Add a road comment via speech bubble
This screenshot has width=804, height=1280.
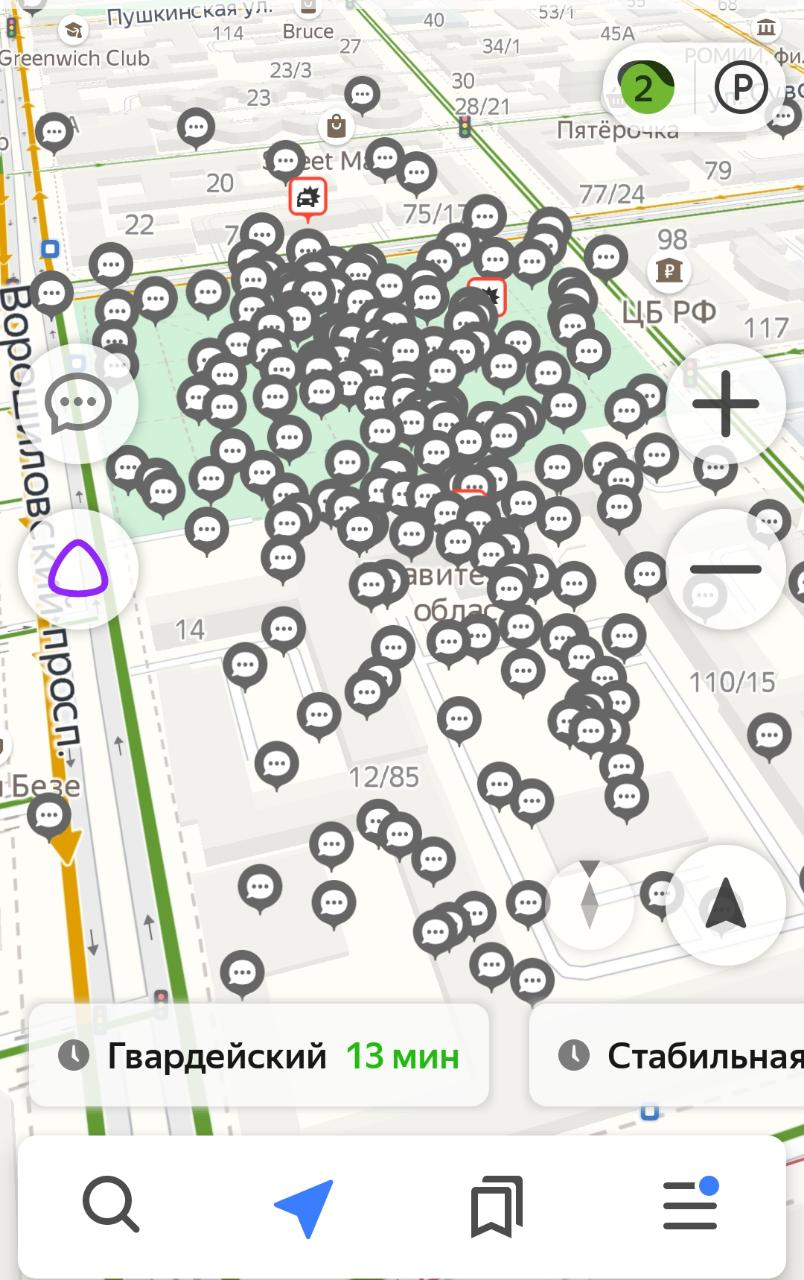pos(78,404)
